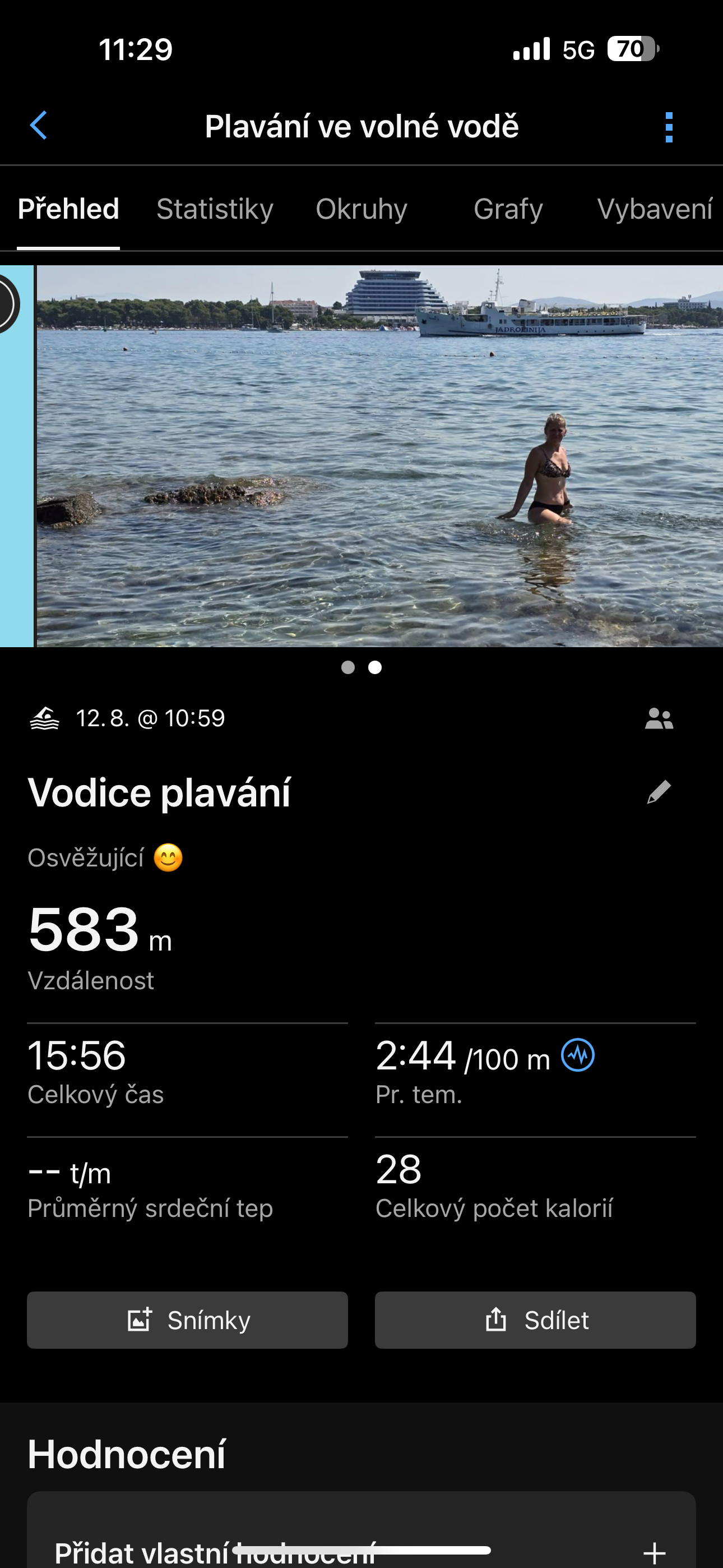This screenshot has height=1568, width=723.
Task: Open the three-dot overflow menu
Action: (669, 127)
